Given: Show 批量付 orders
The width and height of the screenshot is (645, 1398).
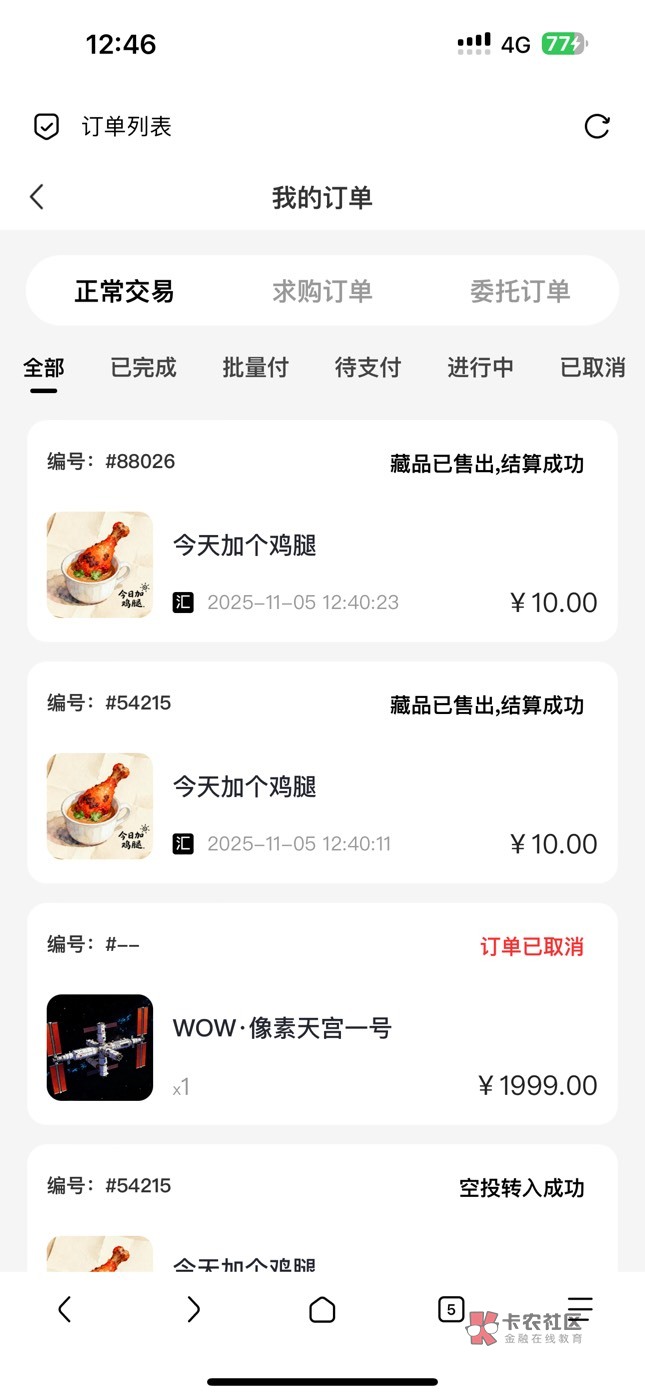Looking at the screenshot, I should click(x=255, y=368).
